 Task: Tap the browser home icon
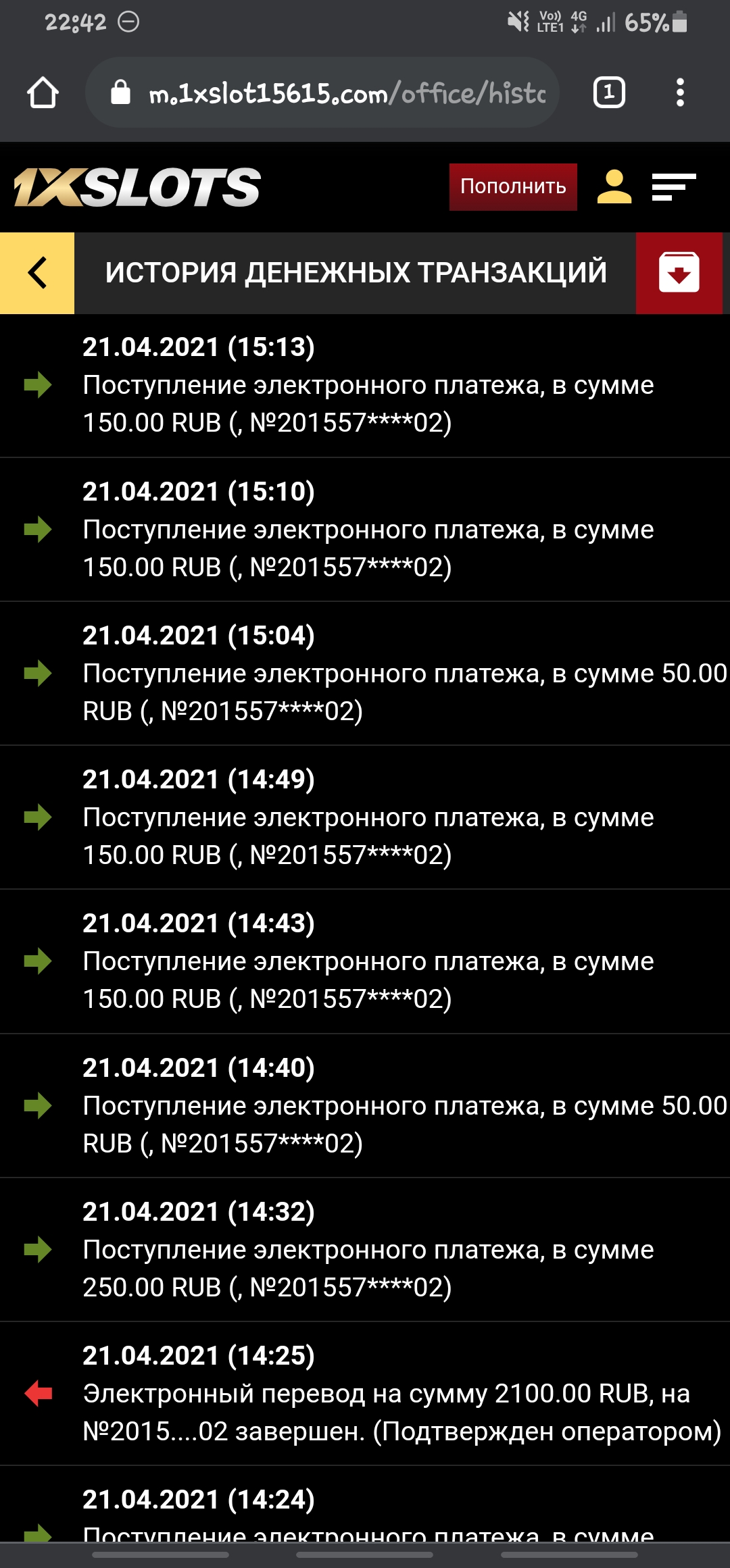(x=43, y=93)
